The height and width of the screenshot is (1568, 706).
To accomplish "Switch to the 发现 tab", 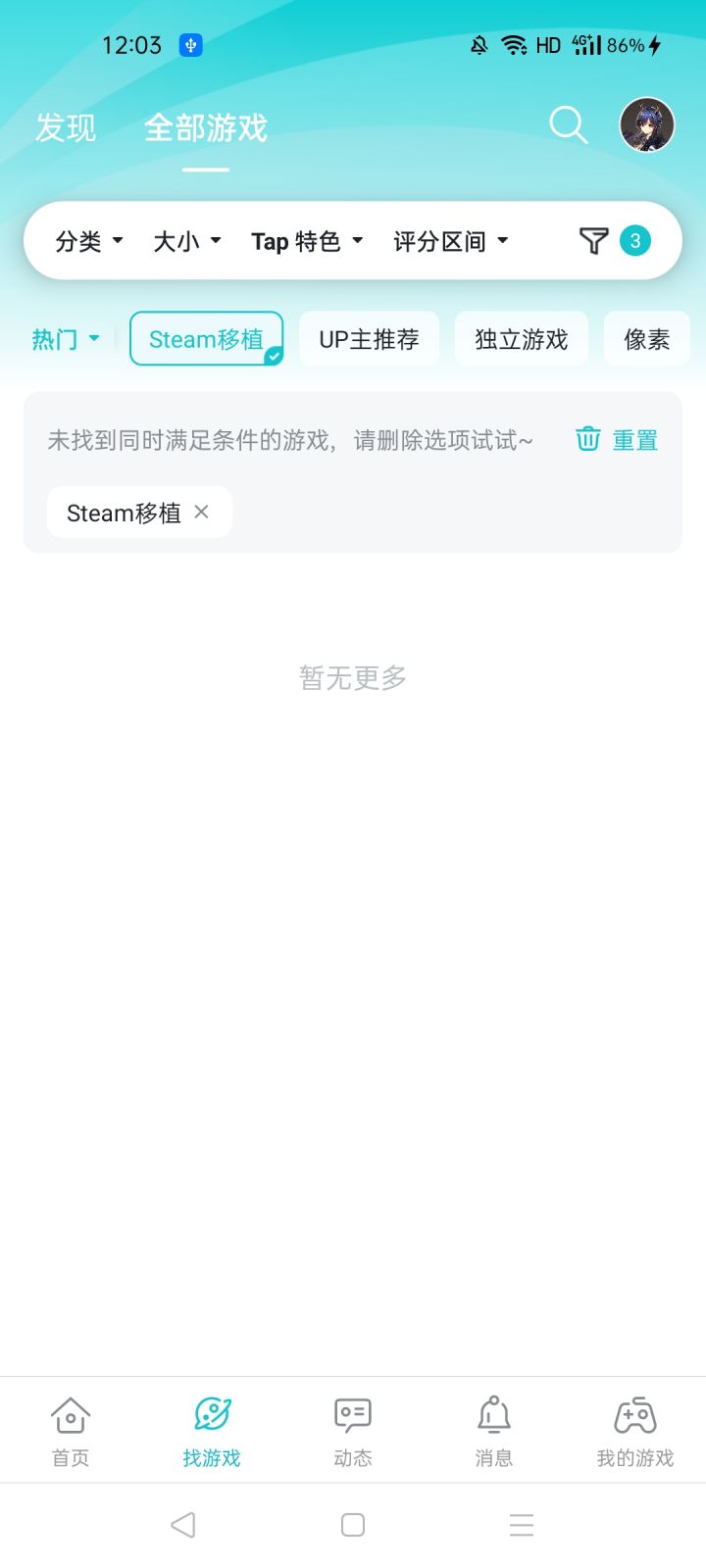I will (x=66, y=127).
